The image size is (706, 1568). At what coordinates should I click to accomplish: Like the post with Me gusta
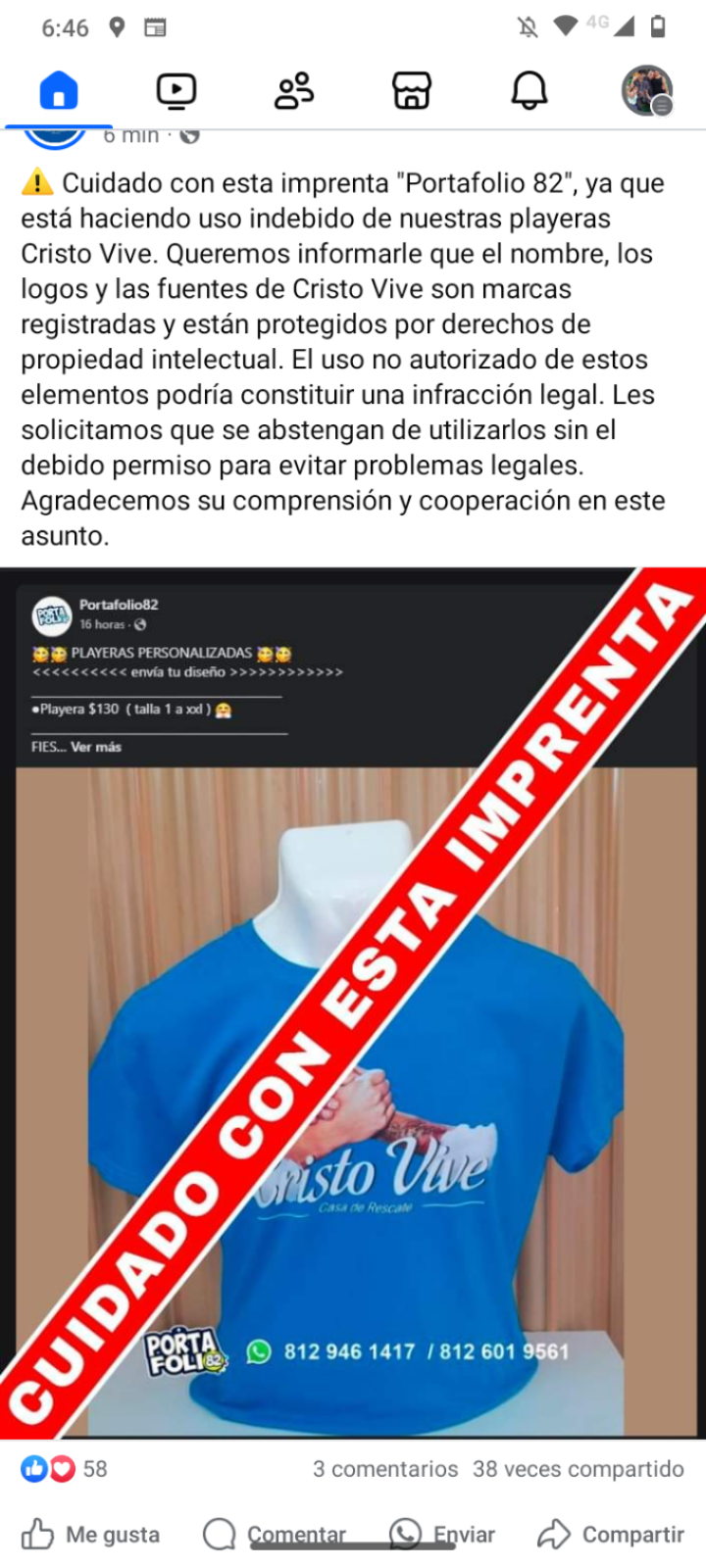click(x=91, y=1534)
